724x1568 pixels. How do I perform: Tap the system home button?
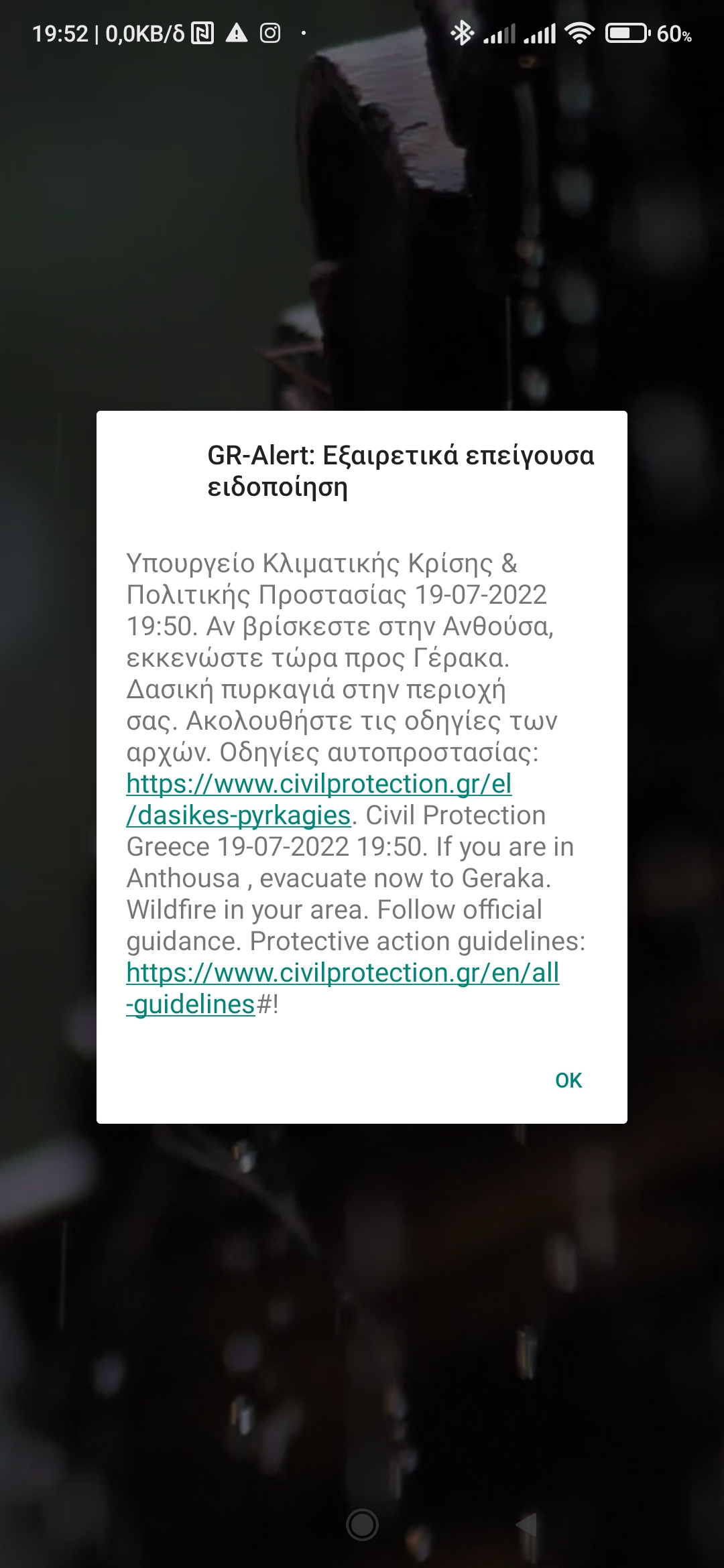[362, 1524]
